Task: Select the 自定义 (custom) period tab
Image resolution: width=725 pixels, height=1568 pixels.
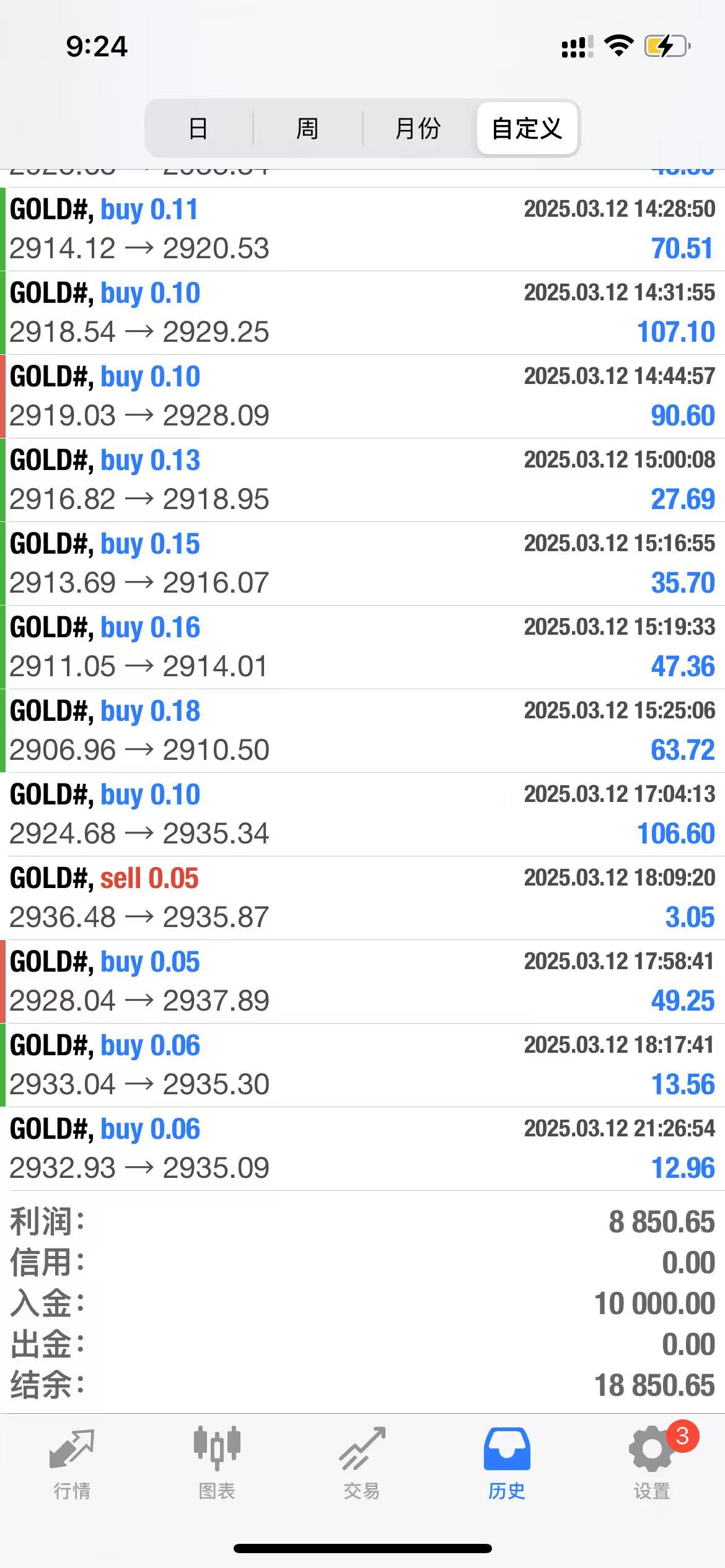Action: pyautogui.click(x=527, y=128)
